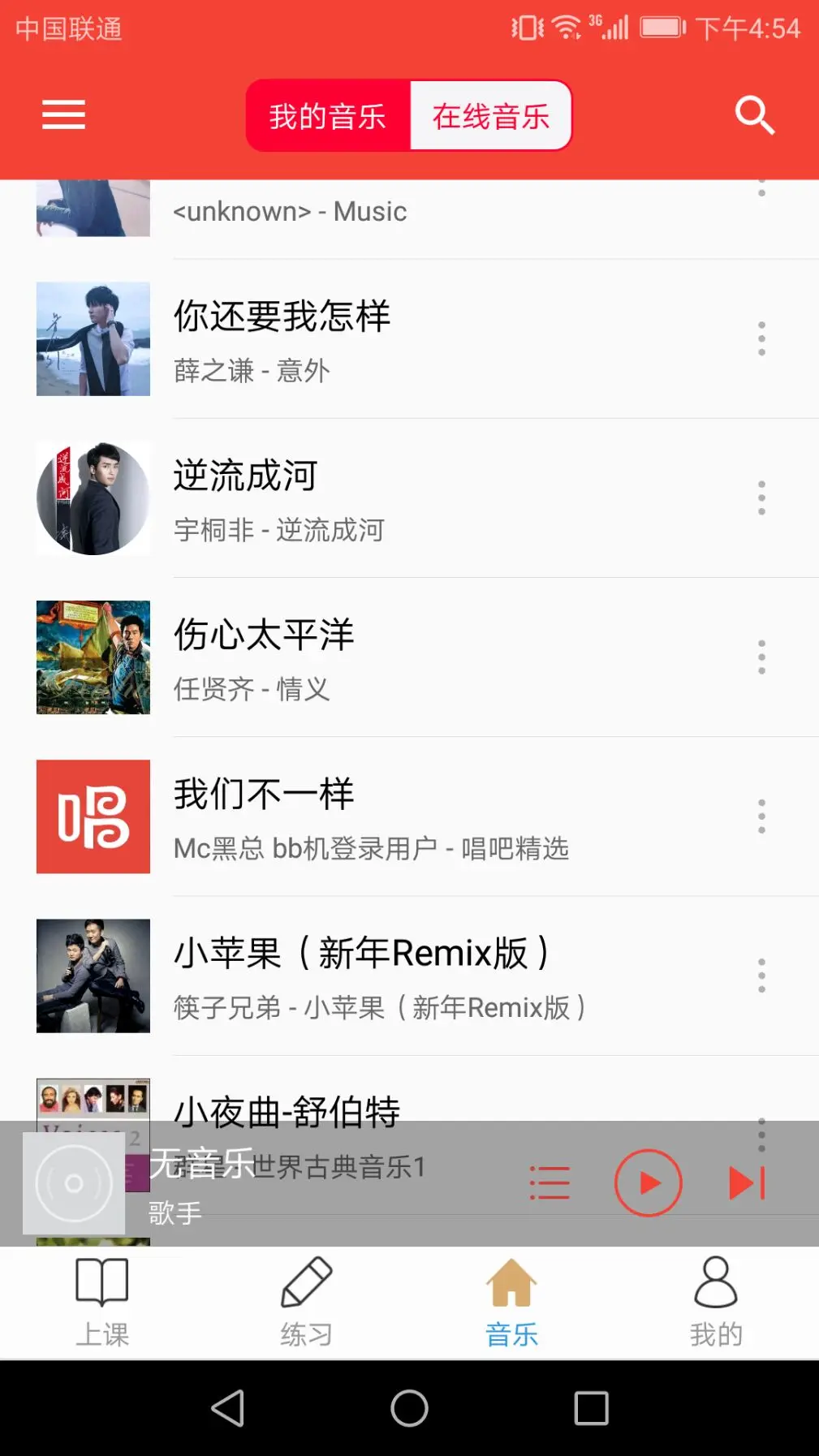Open more options for 逆流成河
The image size is (819, 1456).
761,498
